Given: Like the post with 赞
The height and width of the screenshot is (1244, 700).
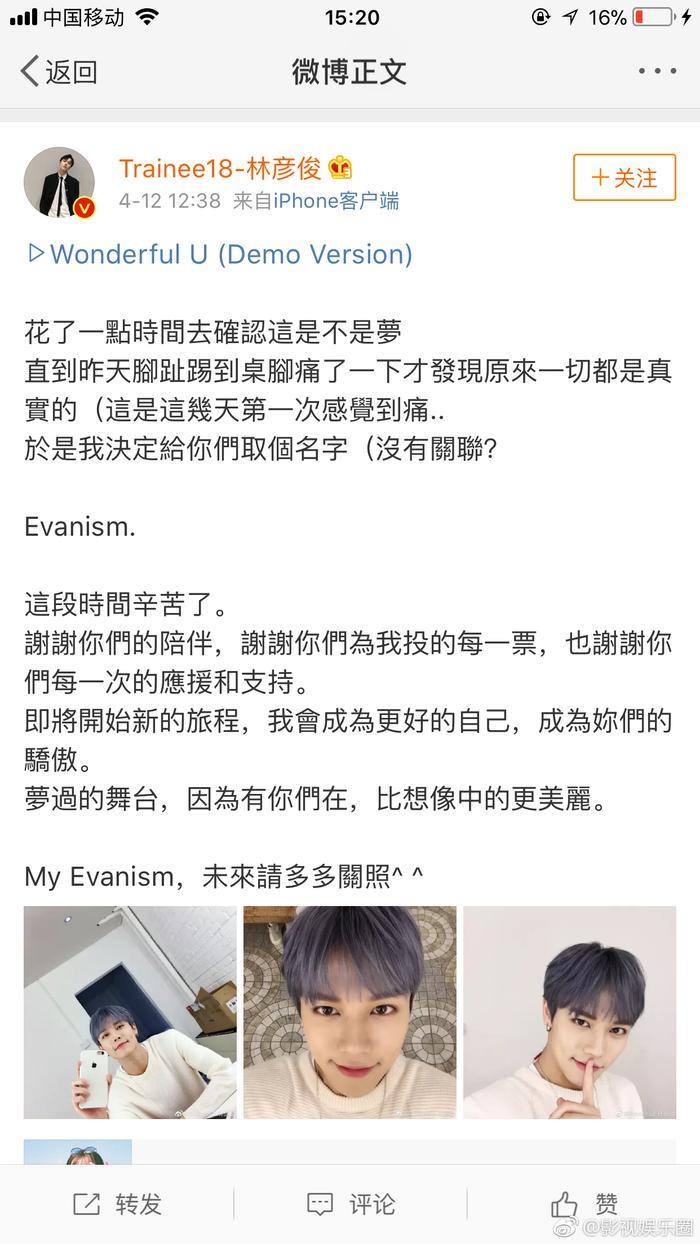Looking at the screenshot, I should click(585, 1204).
